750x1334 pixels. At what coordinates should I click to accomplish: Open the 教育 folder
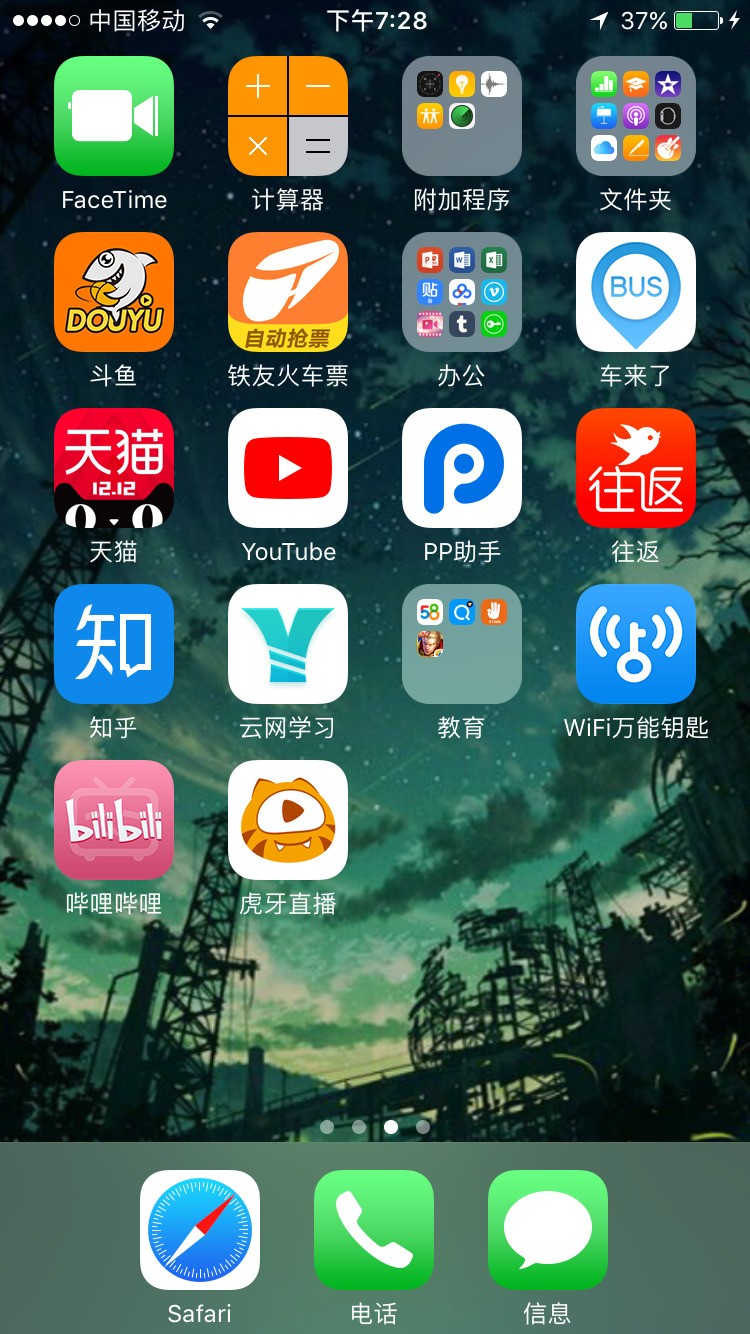[462, 644]
